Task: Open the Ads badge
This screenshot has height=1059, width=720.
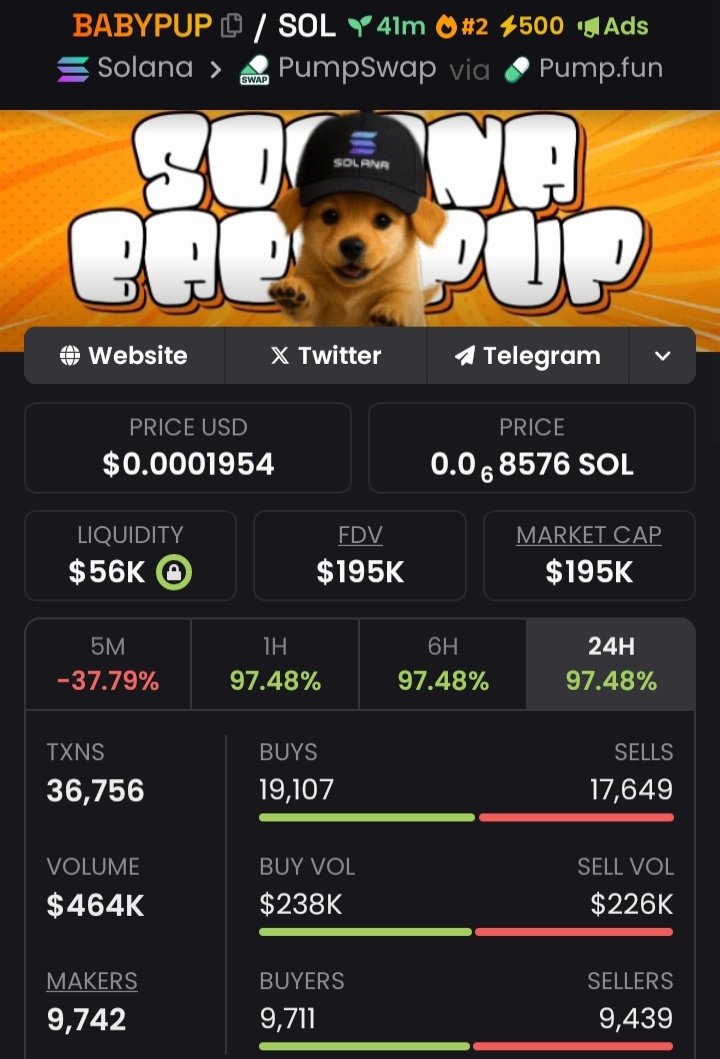Action: point(613,27)
